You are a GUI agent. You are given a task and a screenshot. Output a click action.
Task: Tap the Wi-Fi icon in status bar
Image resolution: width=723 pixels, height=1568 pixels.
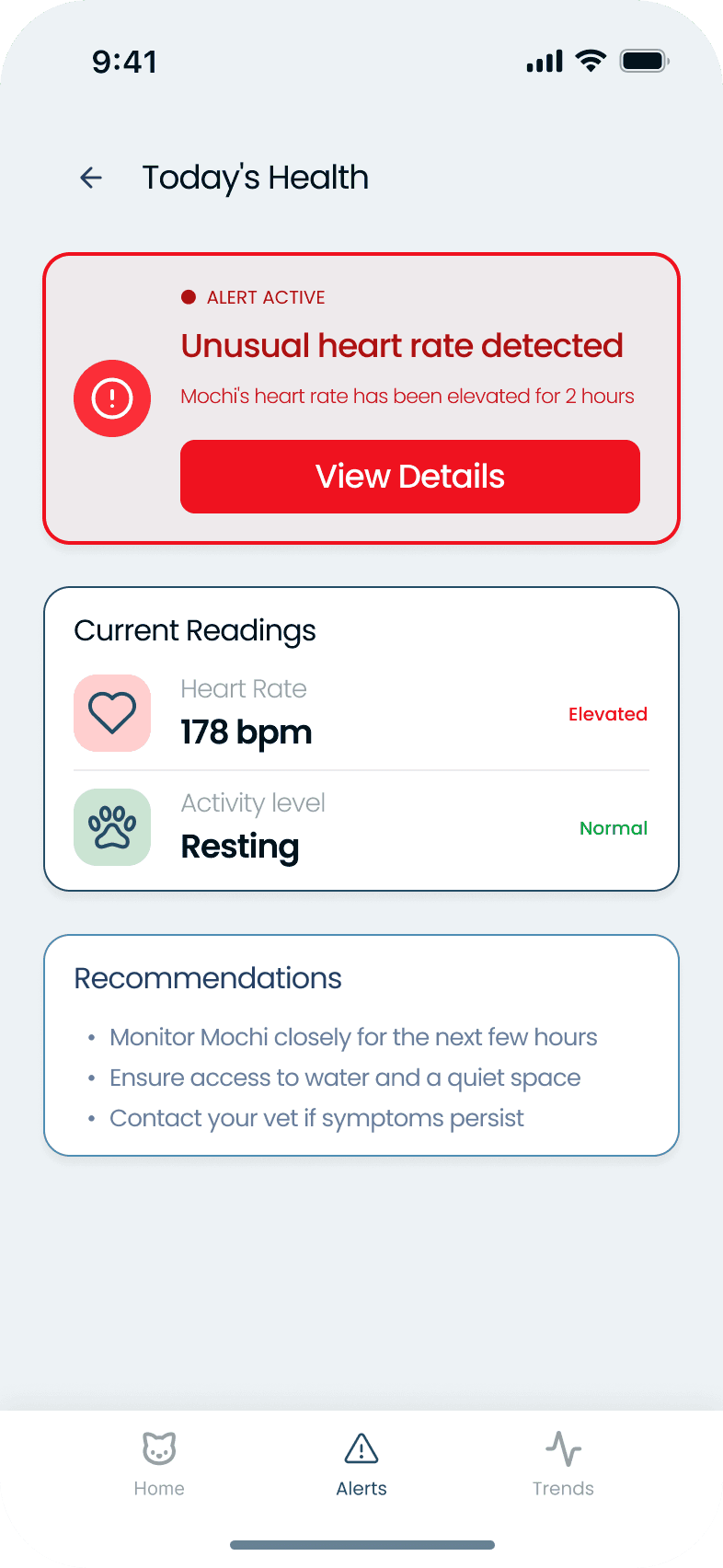(x=590, y=59)
